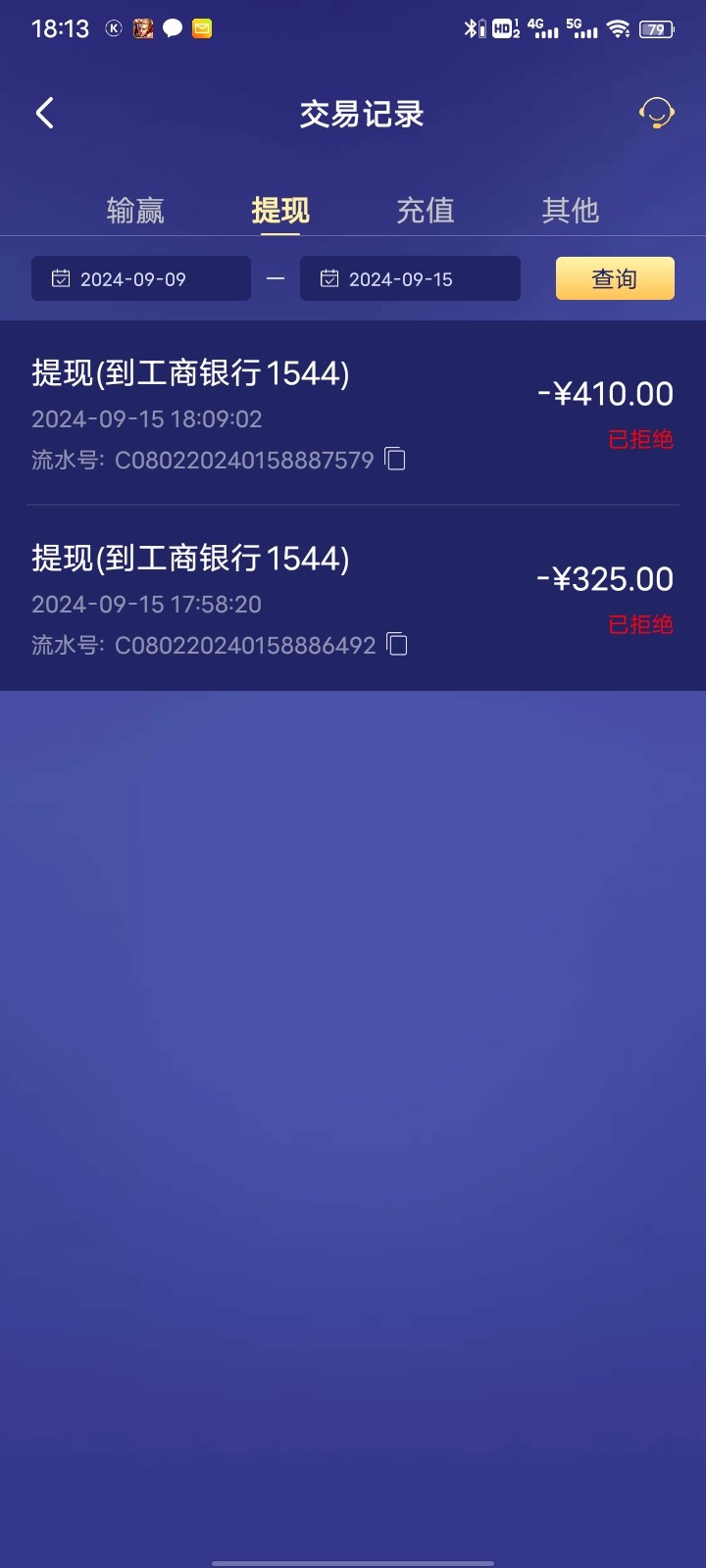The width and height of the screenshot is (706, 1568).
Task: Open the end date picker 2024-09-15
Action: coord(410,278)
